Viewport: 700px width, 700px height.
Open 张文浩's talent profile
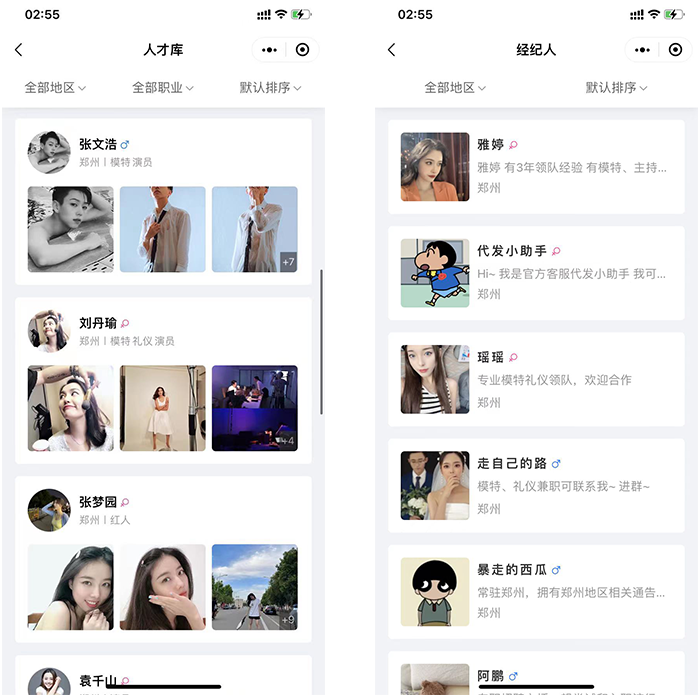click(x=98, y=145)
